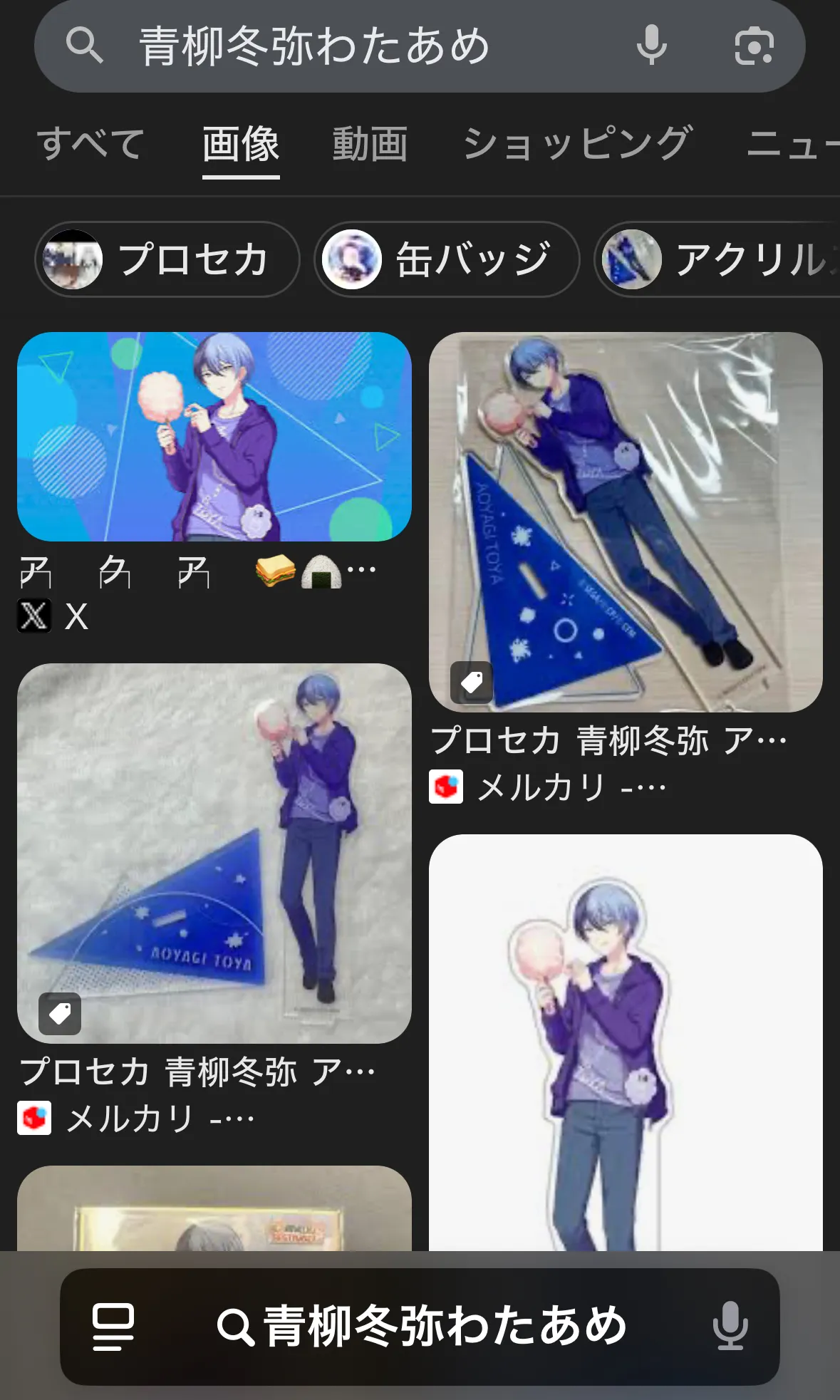The width and height of the screenshot is (840, 1400).
Task: Open the packaged acrylic stand Mercari image result
Action: [x=626, y=522]
